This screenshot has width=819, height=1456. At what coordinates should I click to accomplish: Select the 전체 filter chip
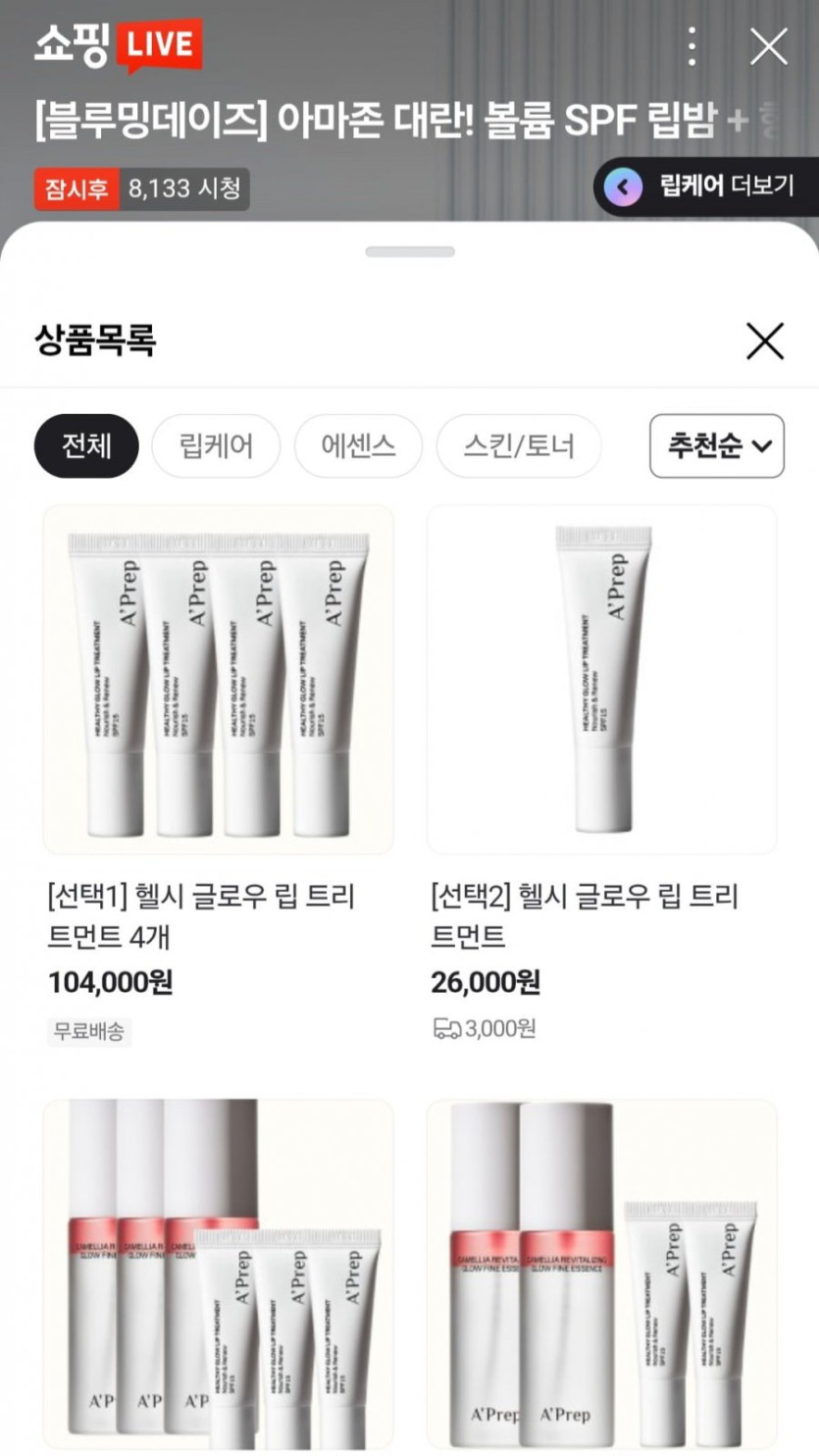86,446
